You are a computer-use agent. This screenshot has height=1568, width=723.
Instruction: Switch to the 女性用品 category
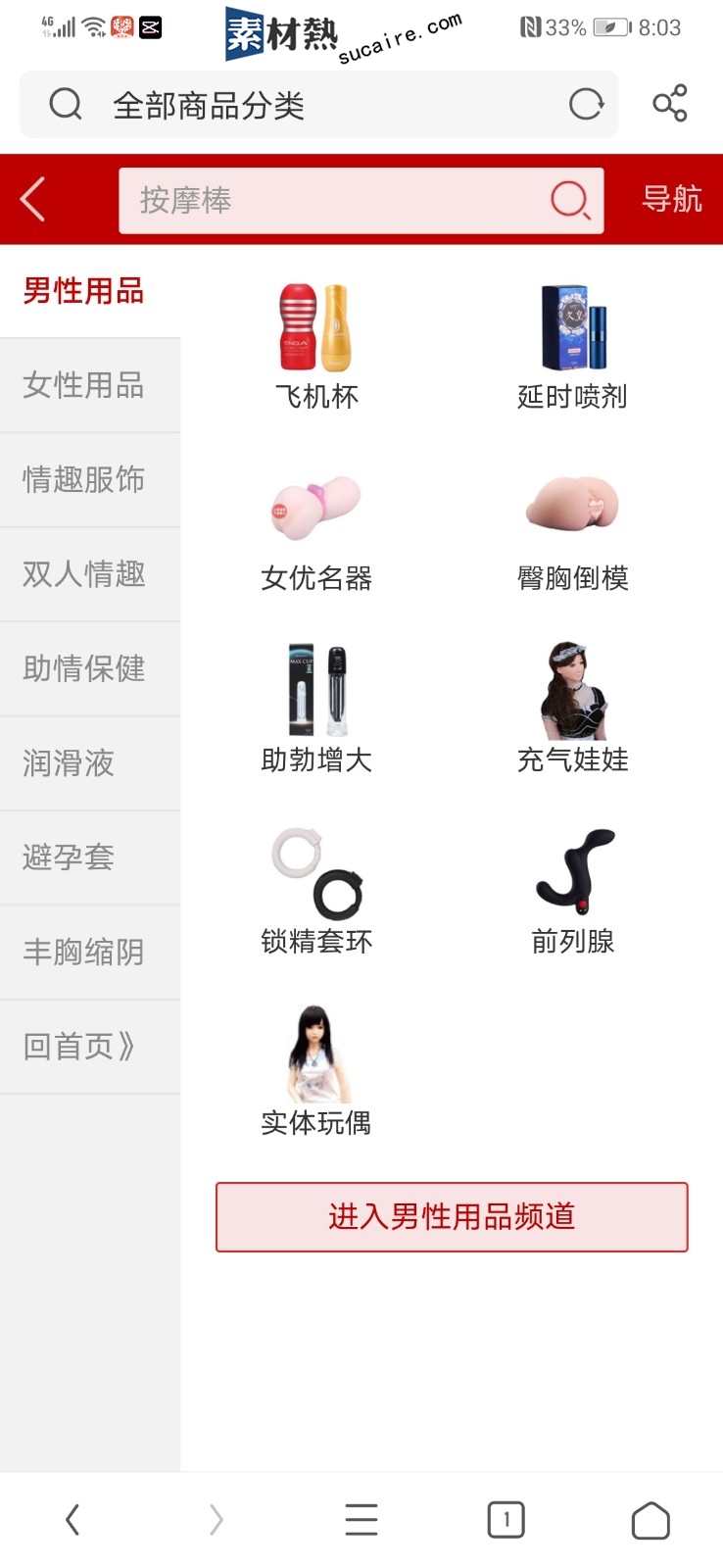tap(84, 385)
